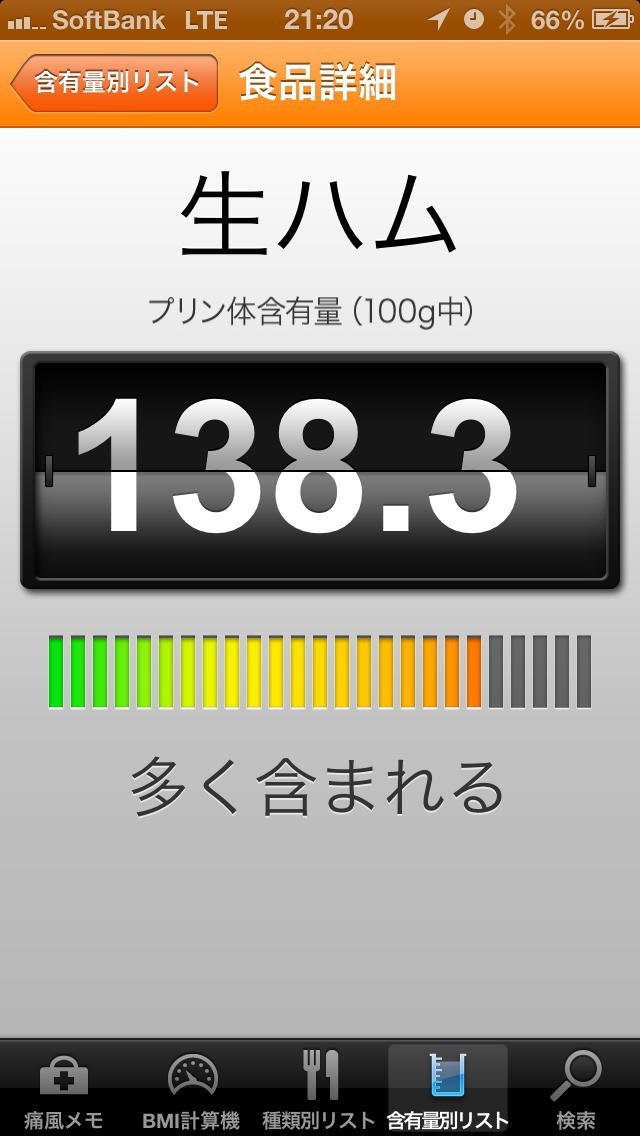640x1136 pixels.
Task: Open the BMI計算機 tab
Action: tap(192, 1088)
